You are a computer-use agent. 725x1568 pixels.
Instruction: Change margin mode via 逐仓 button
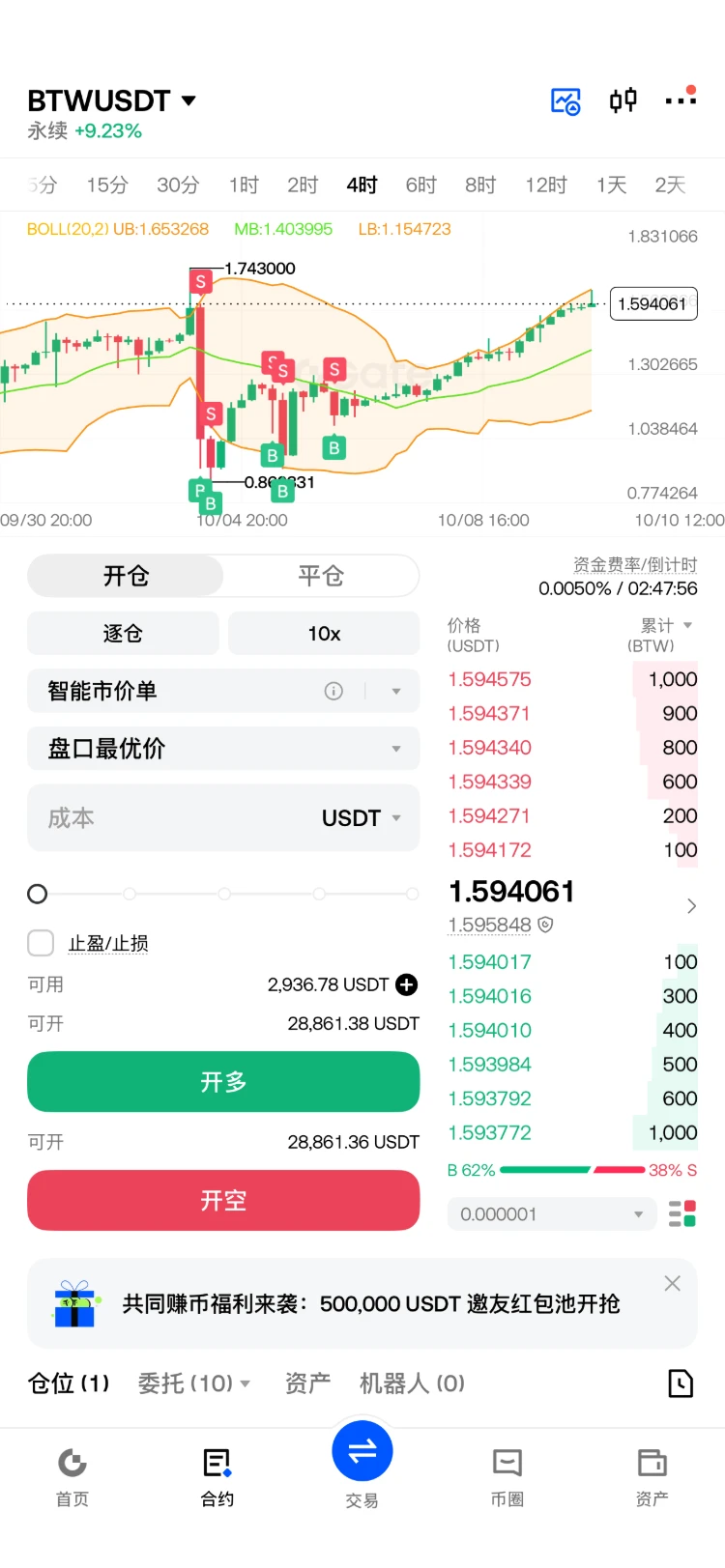[123, 634]
